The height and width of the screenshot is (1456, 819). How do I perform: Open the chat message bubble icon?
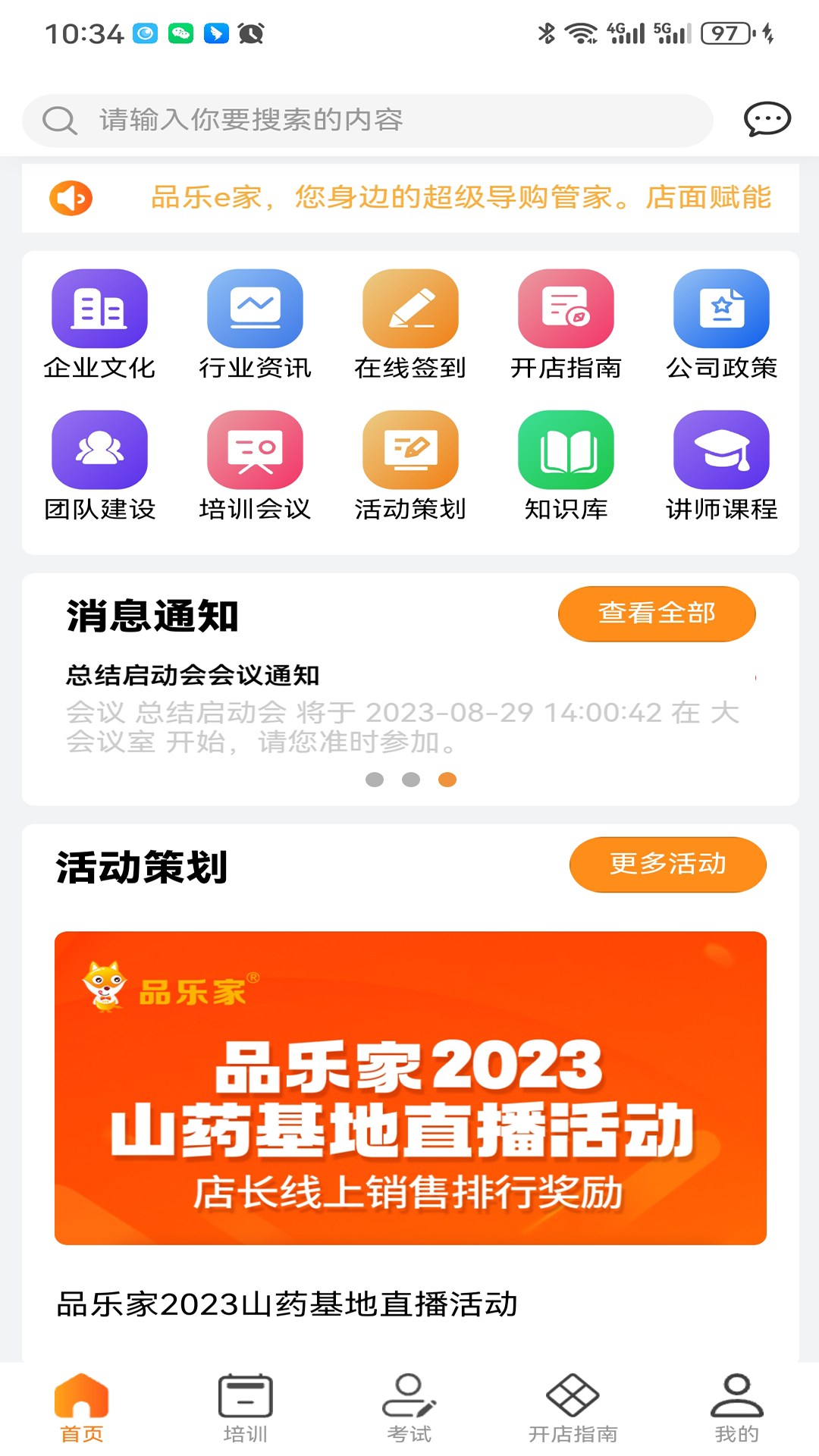[768, 119]
